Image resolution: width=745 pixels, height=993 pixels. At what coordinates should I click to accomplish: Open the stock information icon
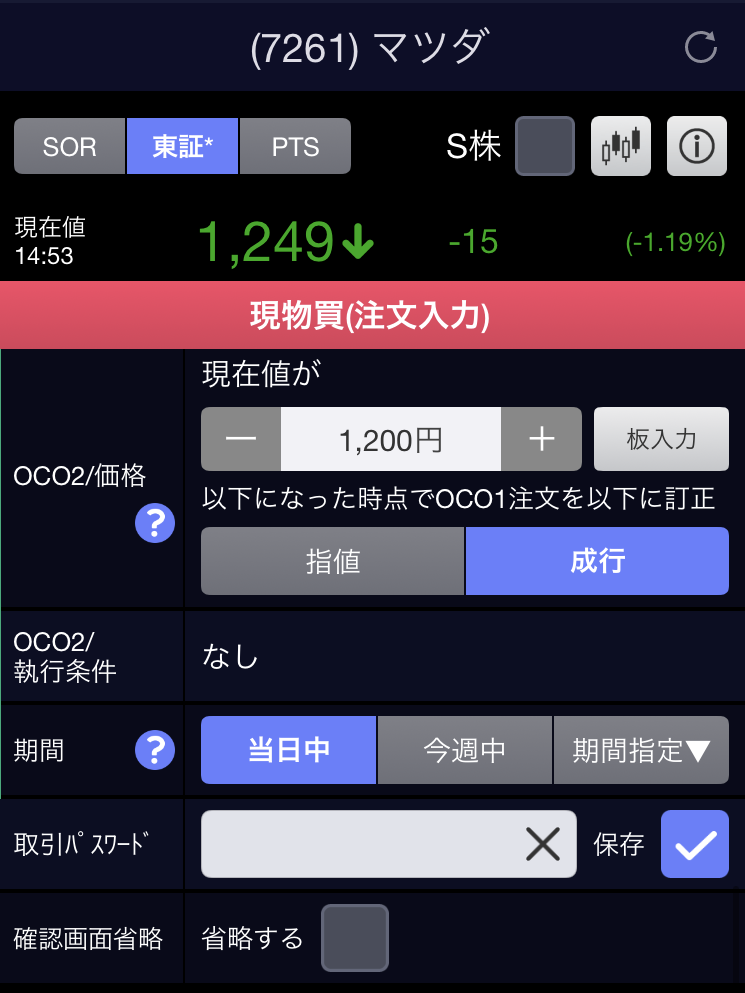coord(696,147)
